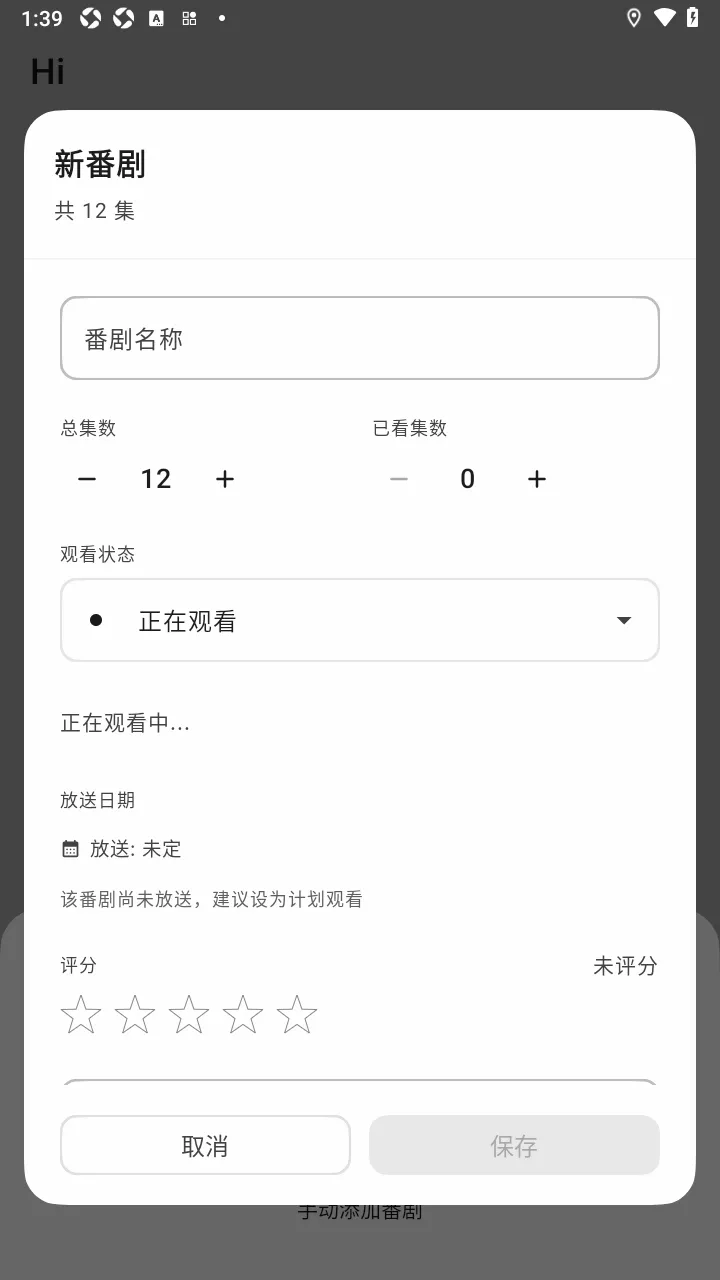Screen dimensions: 720x1280
Task: Open the 放送: 未定 date picker
Action: (121, 849)
